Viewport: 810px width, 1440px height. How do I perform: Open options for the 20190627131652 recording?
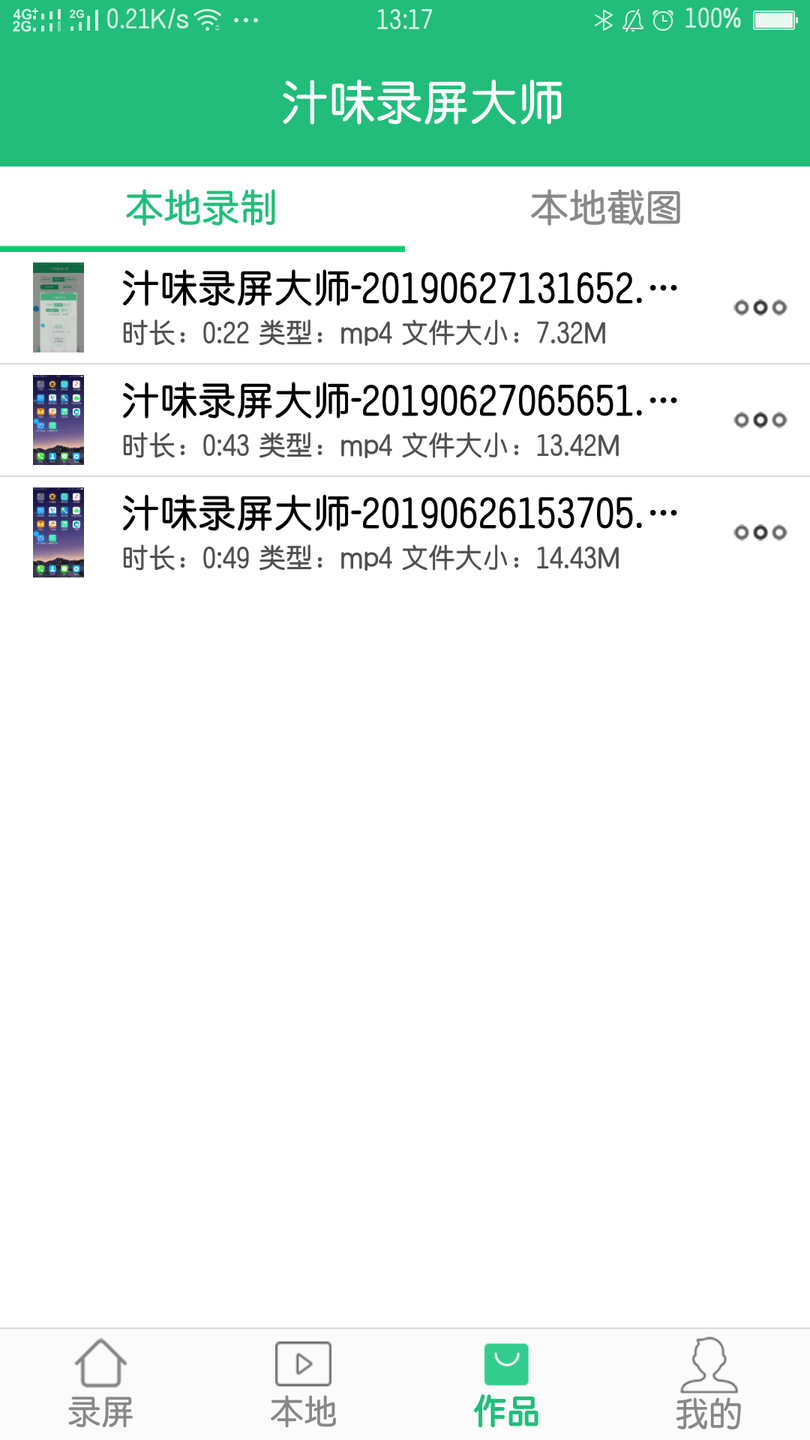(759, 308)
